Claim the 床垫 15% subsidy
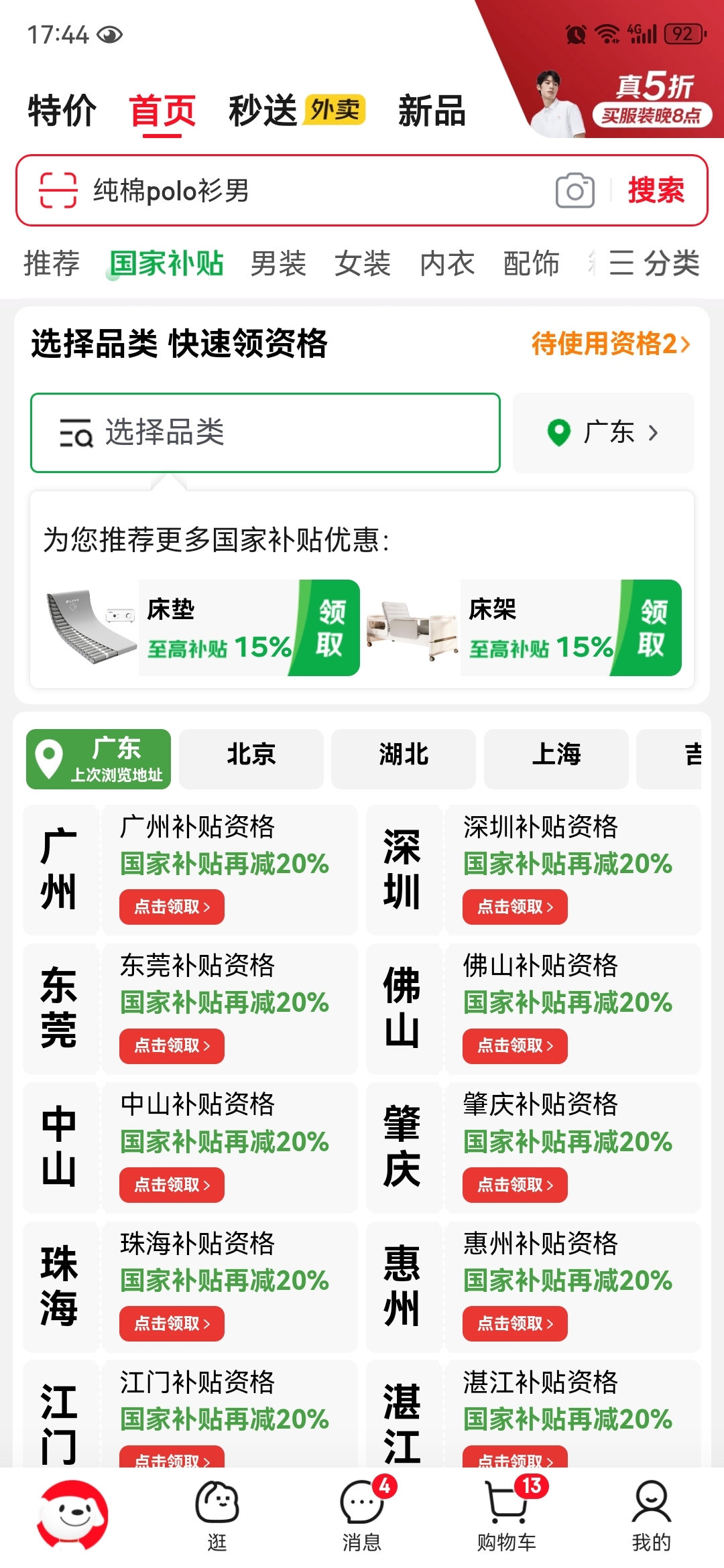Screen dimensions: 724x1568 pyautogui.click(x=328, y=628)
